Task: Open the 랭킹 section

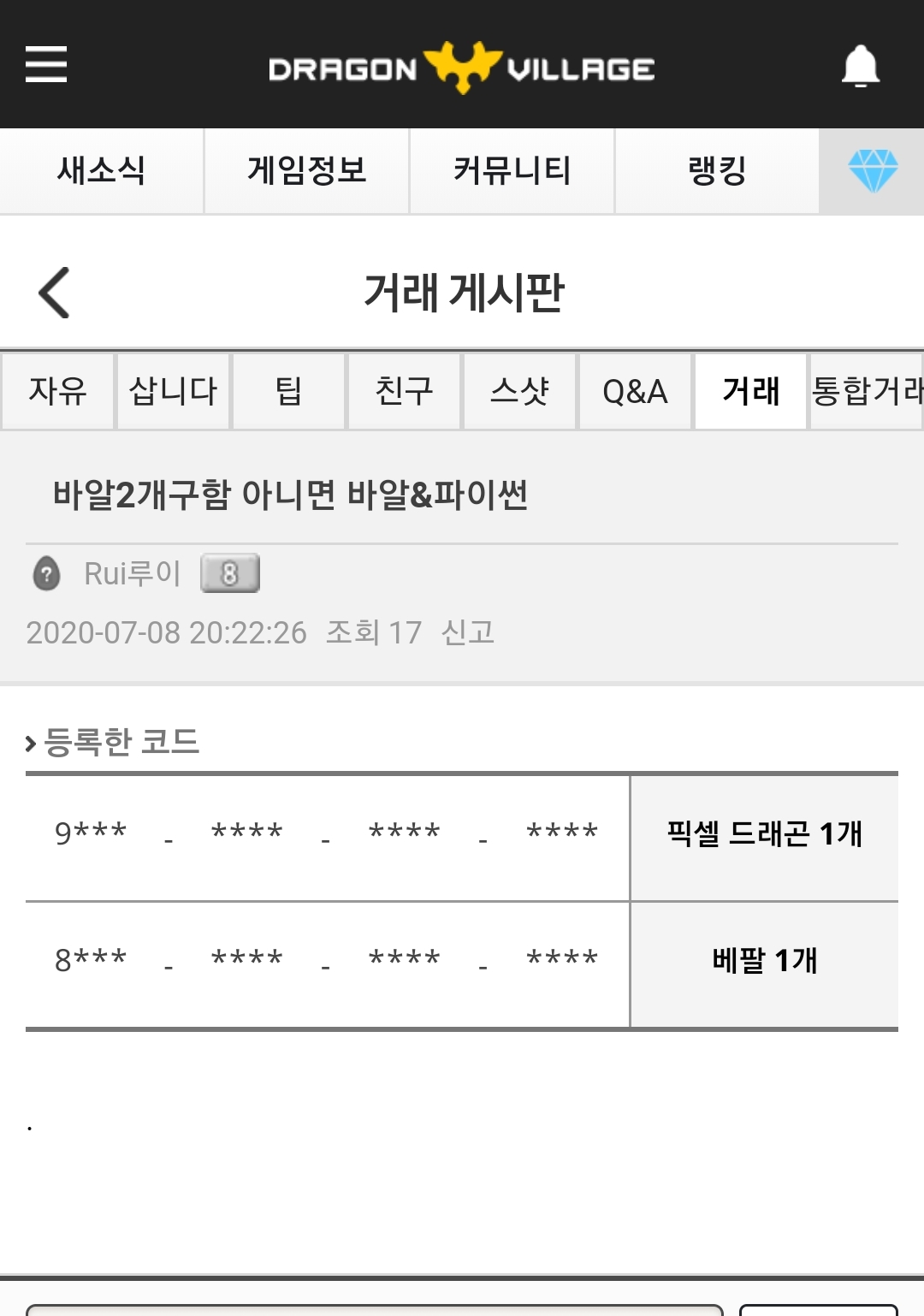Action: point(717,170)
